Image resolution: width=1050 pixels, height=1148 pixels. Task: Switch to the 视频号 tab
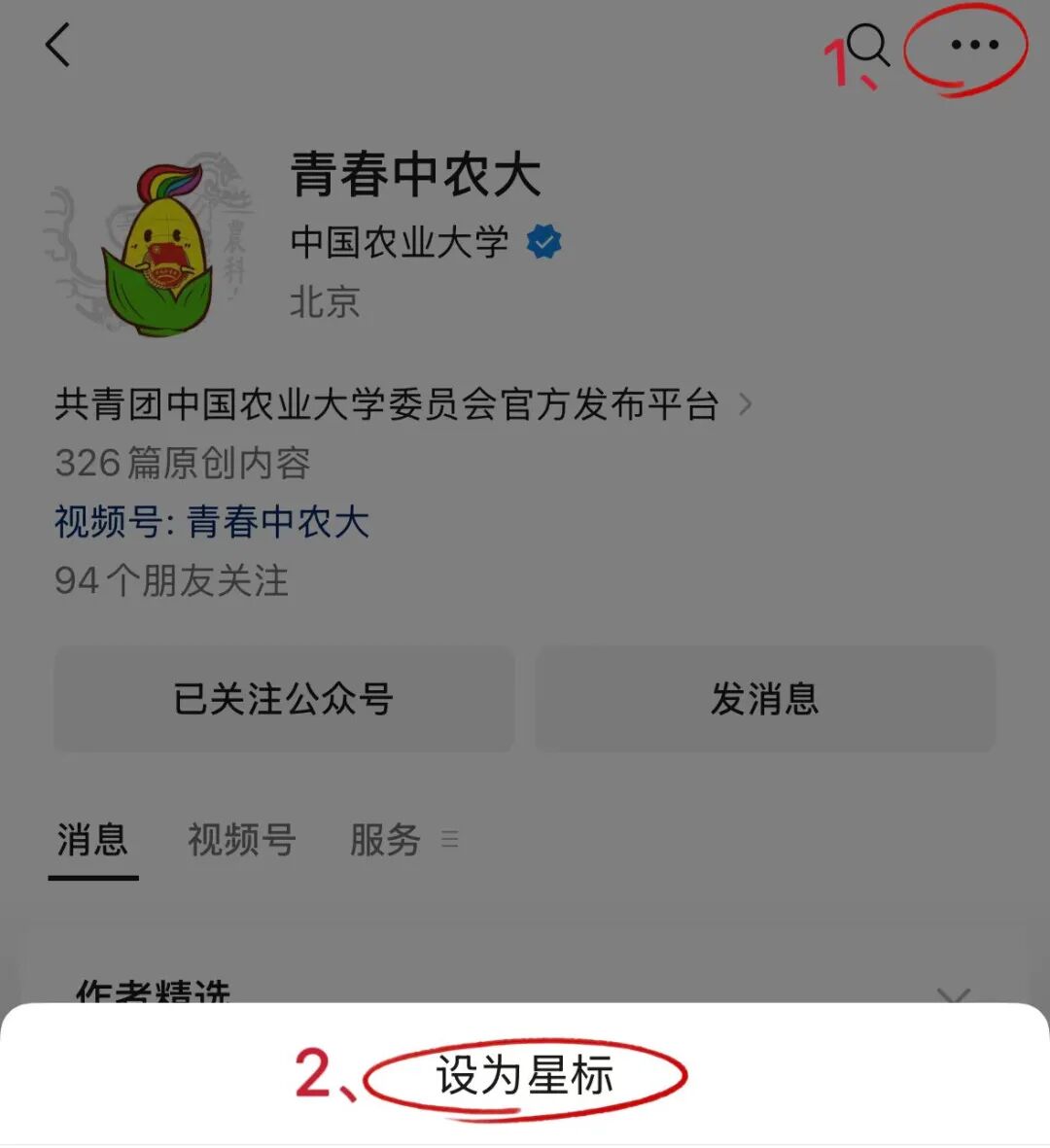point(241,840)
